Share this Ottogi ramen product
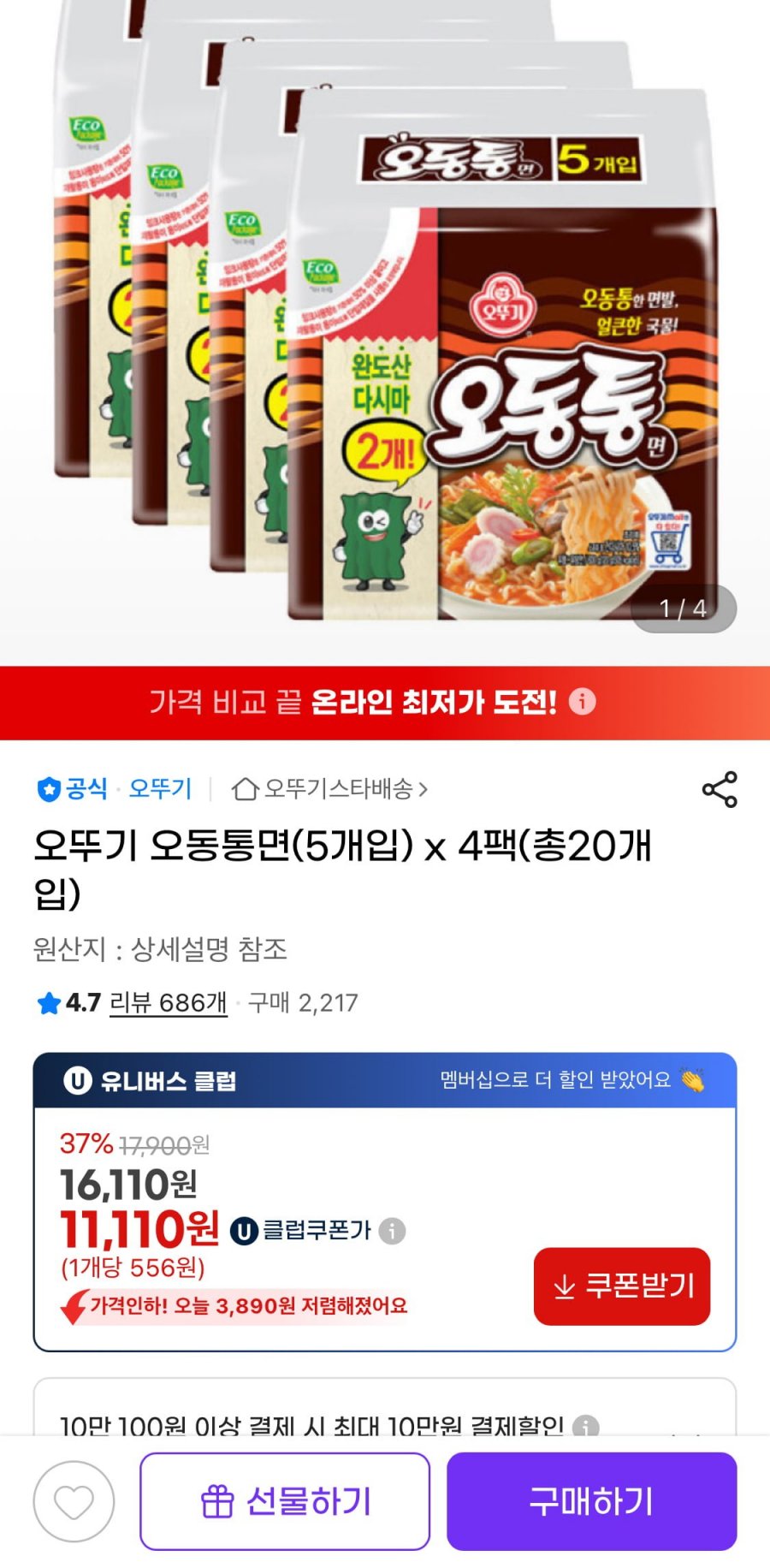The width and height of the screenshot is (770, 1568). click(x=719, y=789)
